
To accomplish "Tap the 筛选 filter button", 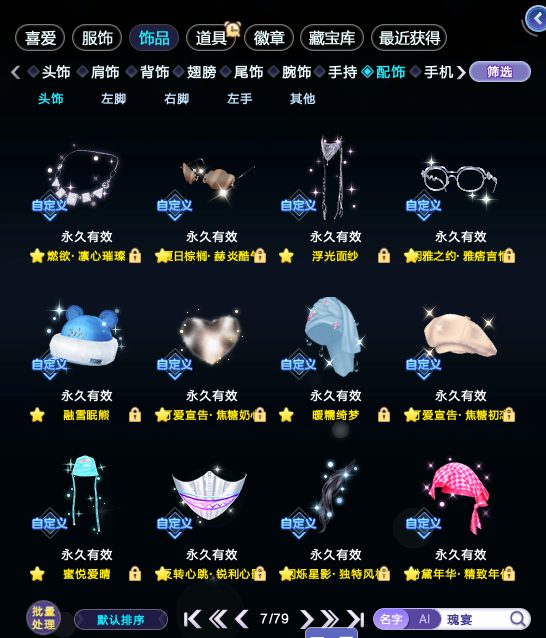I will tap(500, 72).
